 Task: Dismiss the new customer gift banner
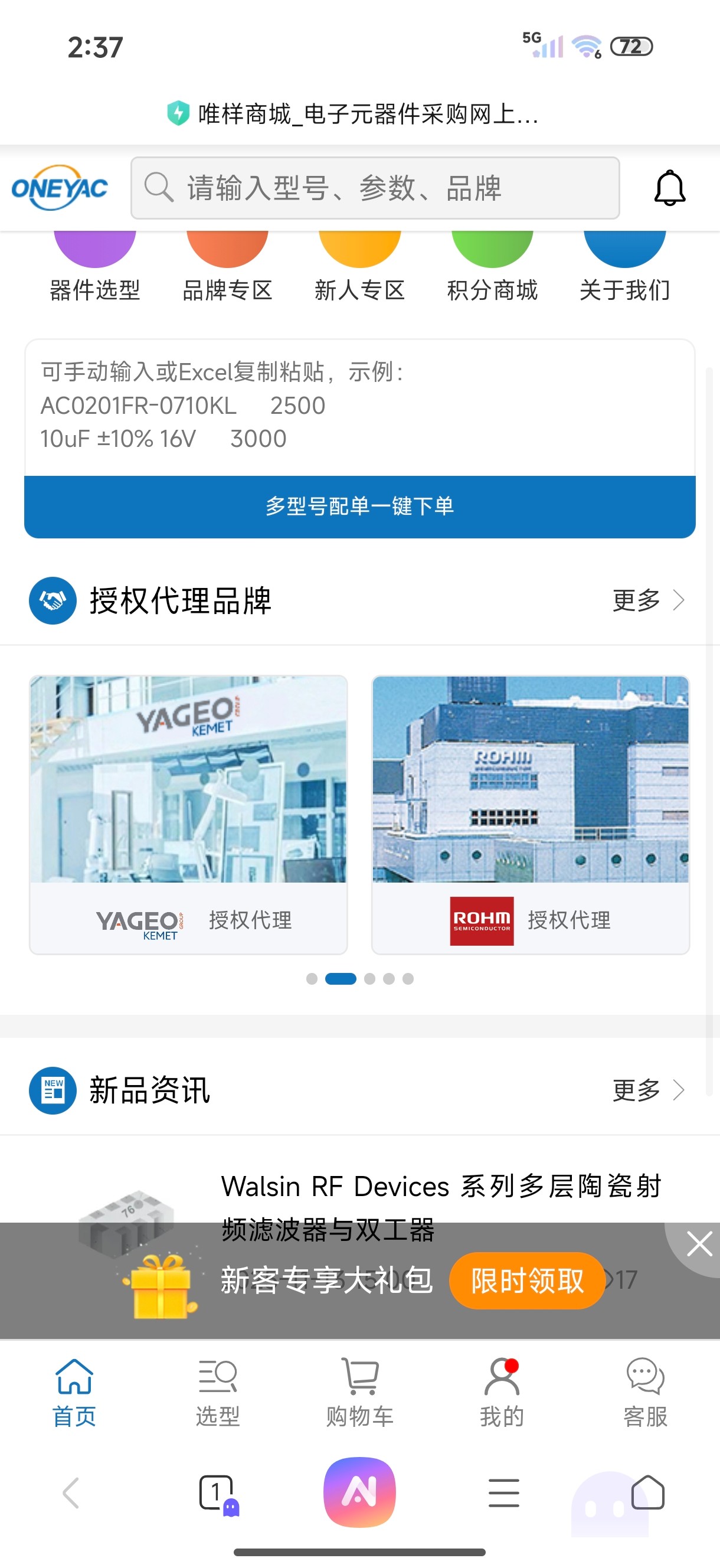tap(699, 1243)
